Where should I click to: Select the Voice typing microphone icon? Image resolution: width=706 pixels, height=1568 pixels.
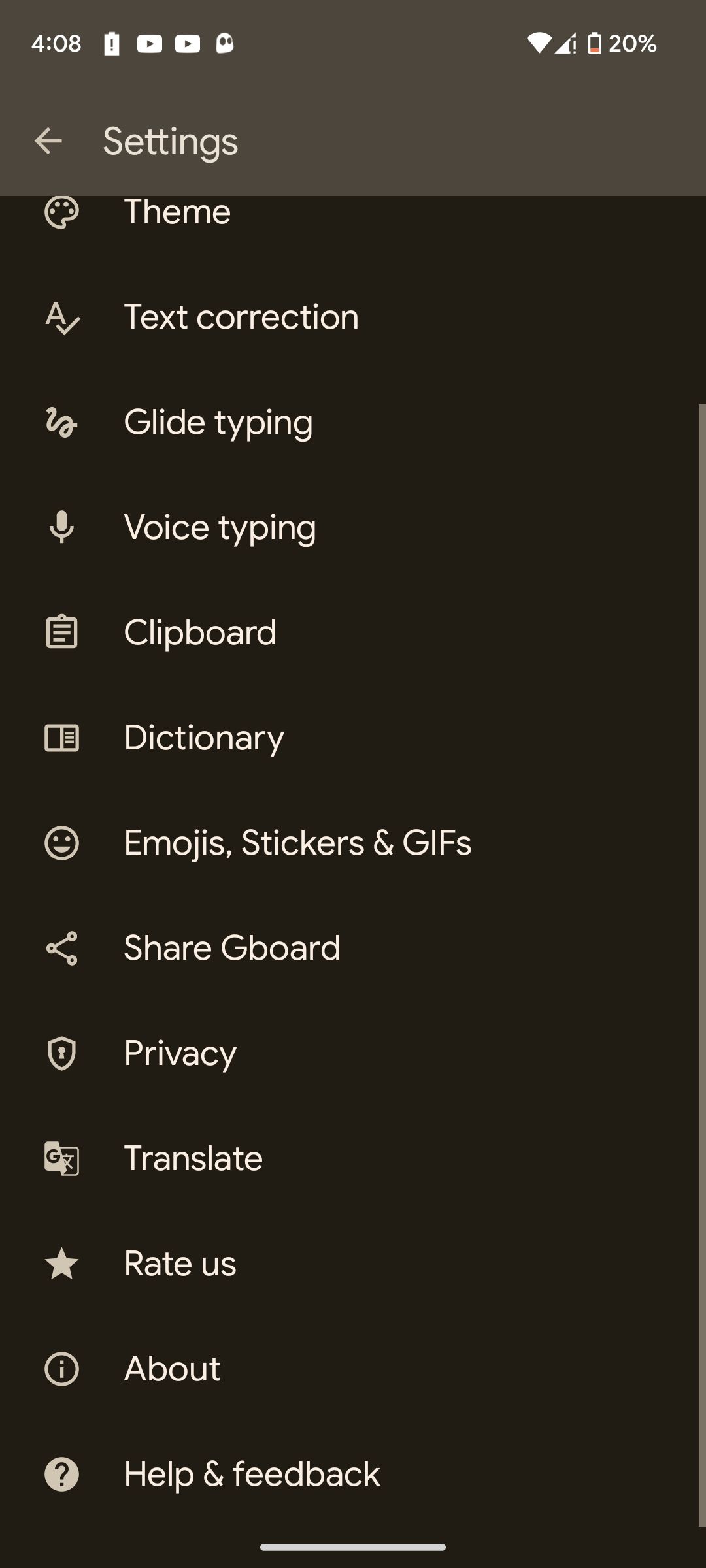[62, 527]
